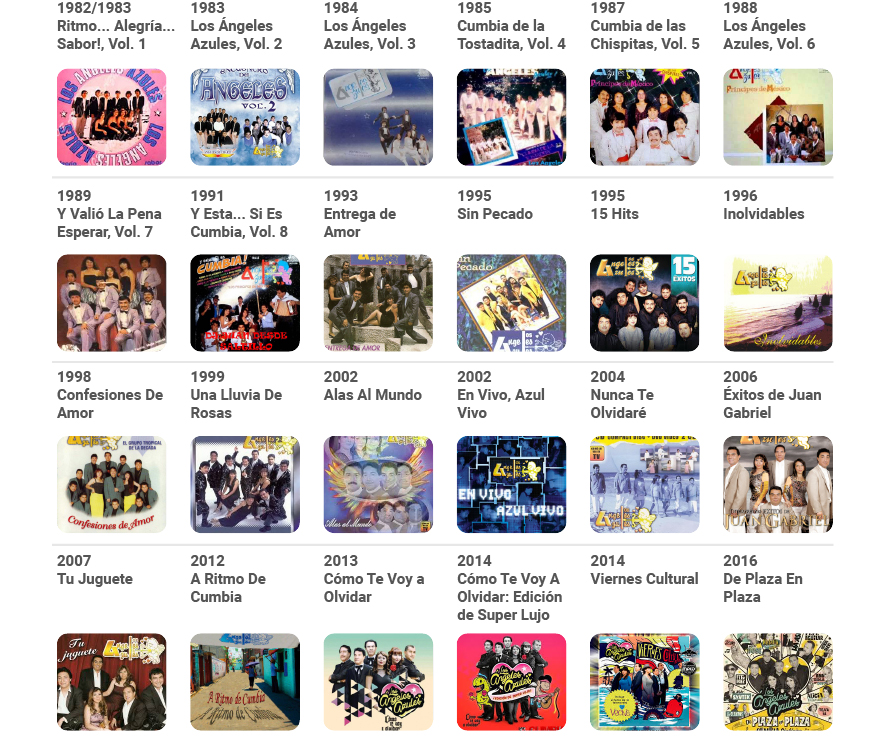Open Los Ángeles Azules, Vol. 6 from 1988

click(x=777, y=117)
